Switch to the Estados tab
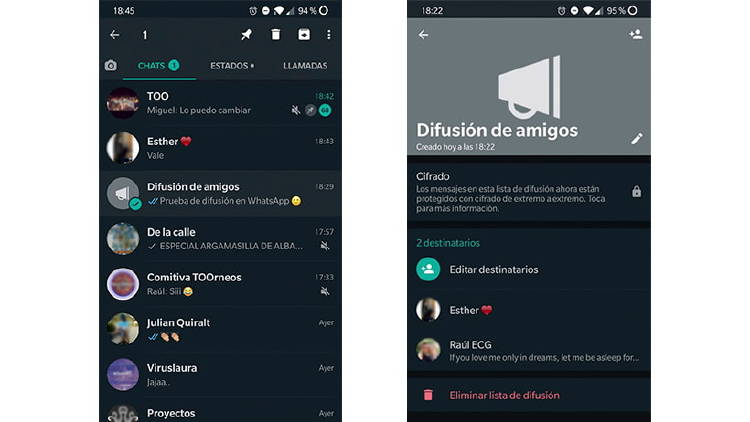750x422 pixels. [231, 66]
